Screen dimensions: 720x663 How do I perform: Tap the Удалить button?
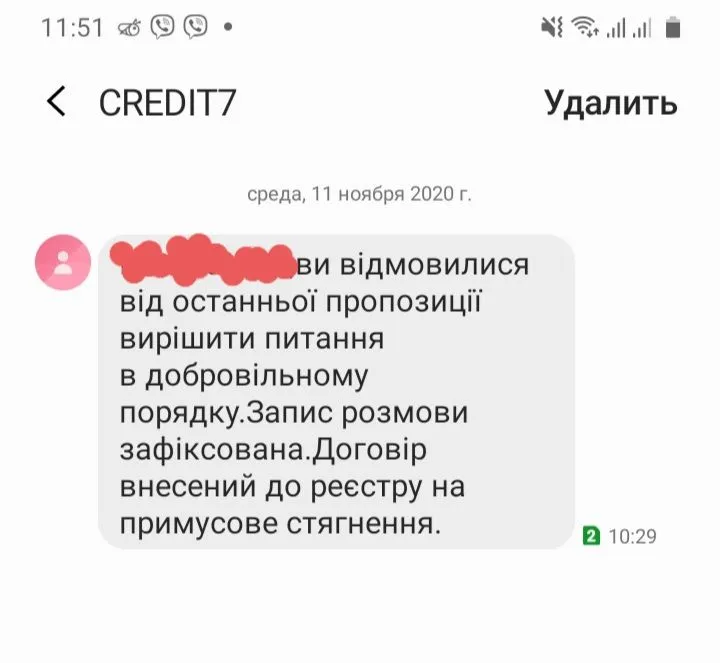click(610, 102)
